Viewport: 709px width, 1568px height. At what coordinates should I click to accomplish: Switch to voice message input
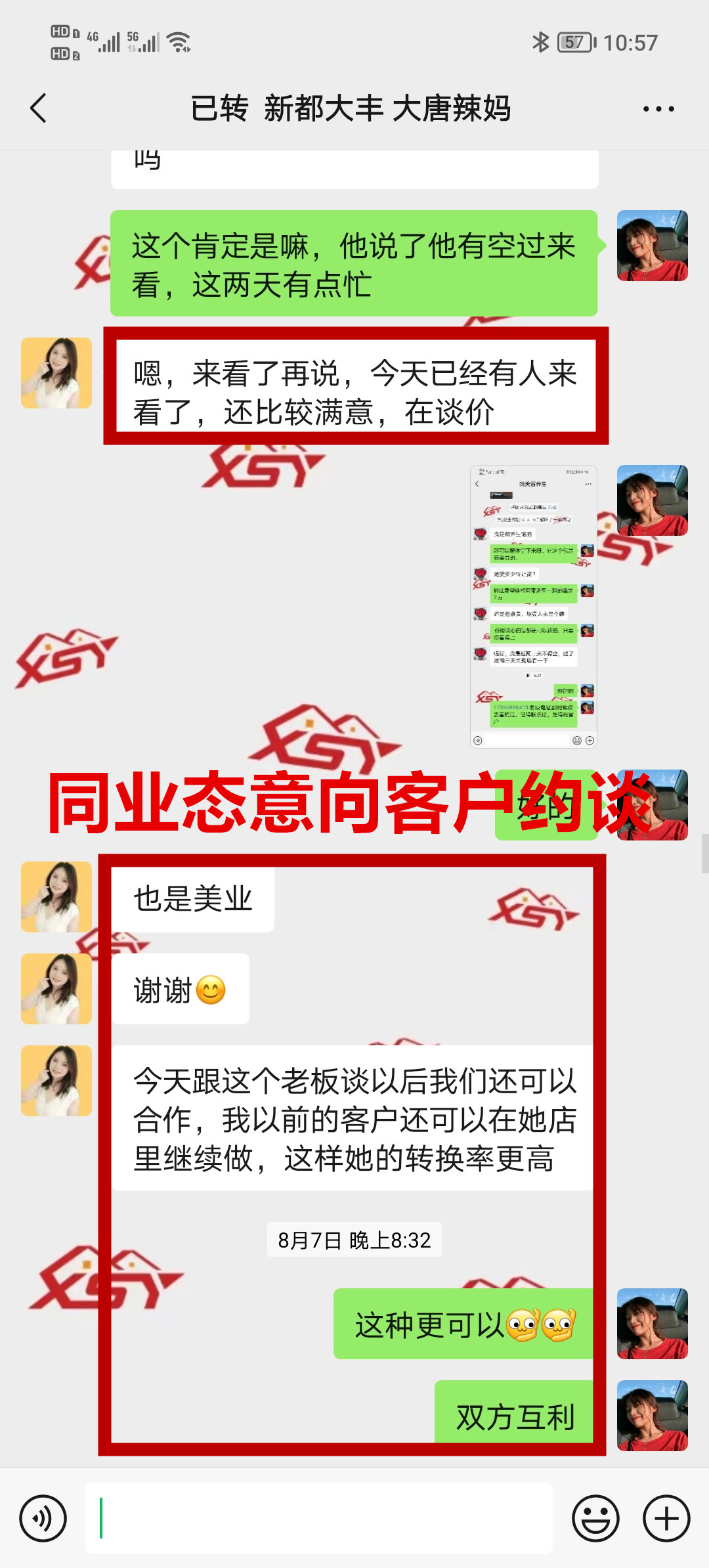pos(43,1518)
